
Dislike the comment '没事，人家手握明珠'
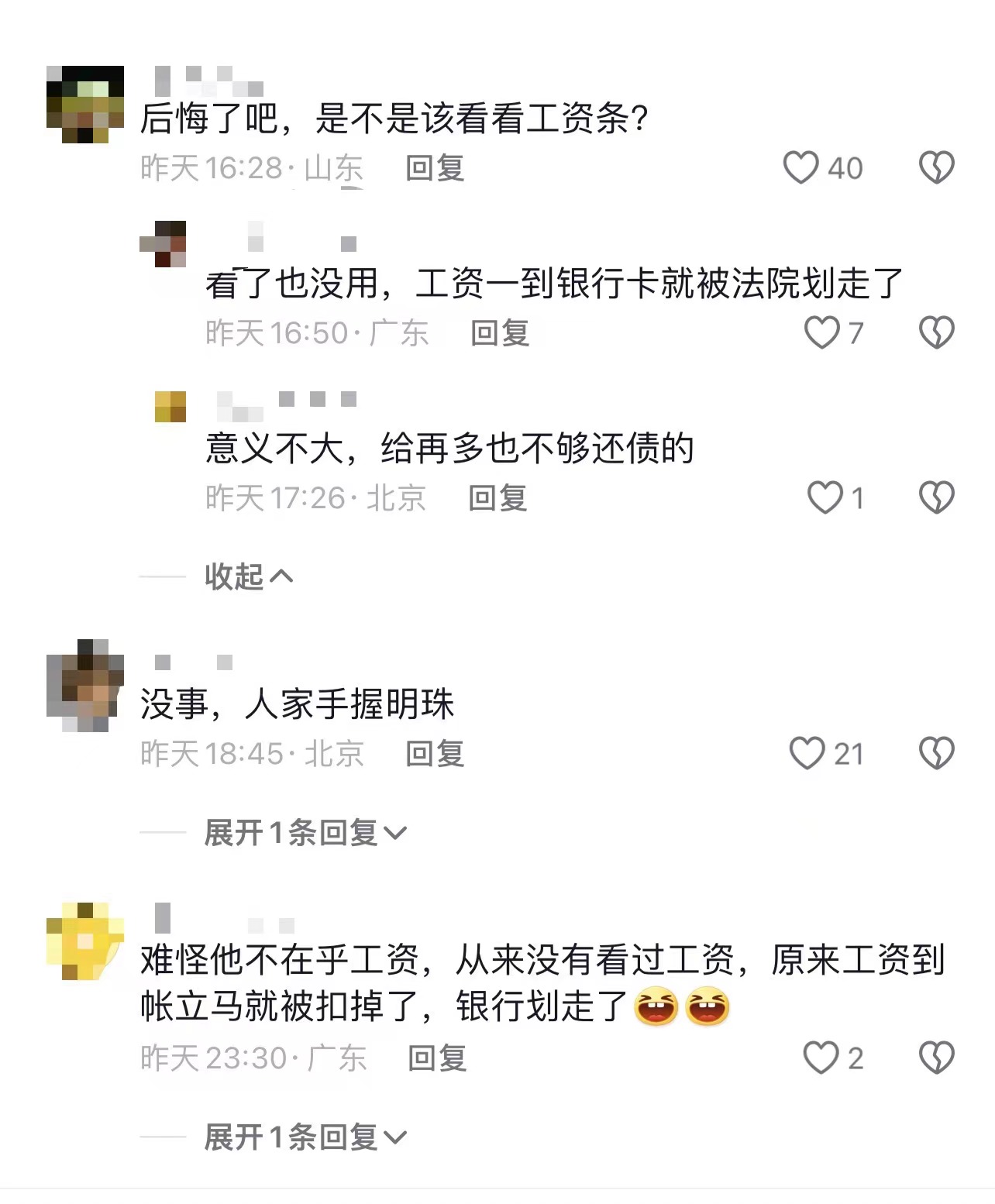tap(936, 753)
